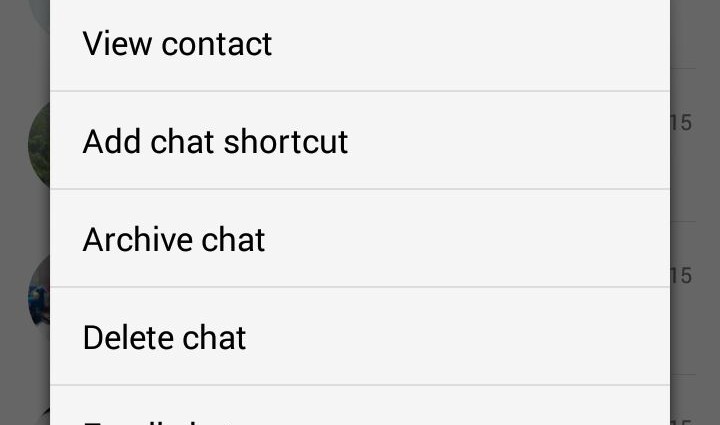Select Delete chat

point(164,338)
